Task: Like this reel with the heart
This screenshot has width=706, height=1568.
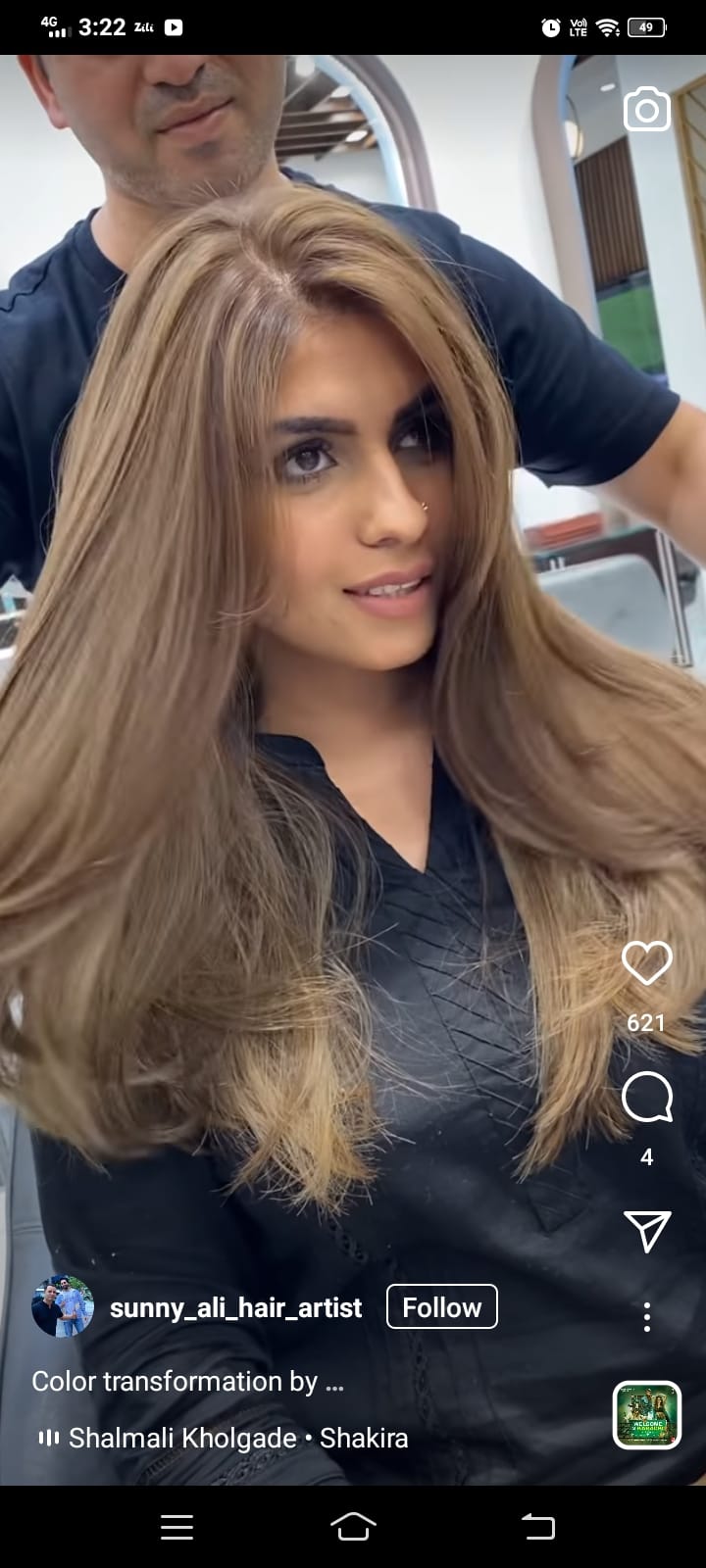Action: click(646, 963)
